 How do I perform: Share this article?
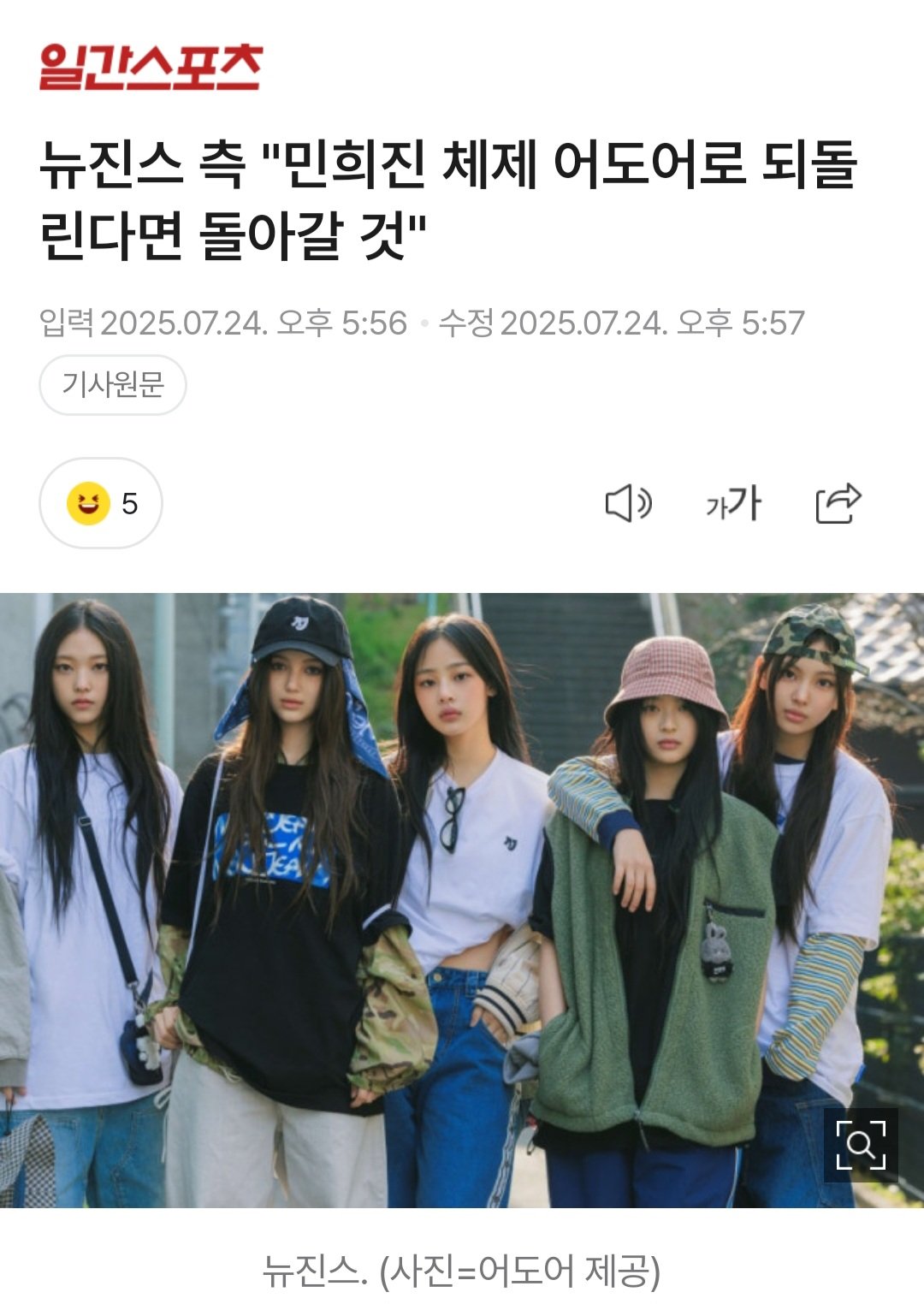[838, 503]
